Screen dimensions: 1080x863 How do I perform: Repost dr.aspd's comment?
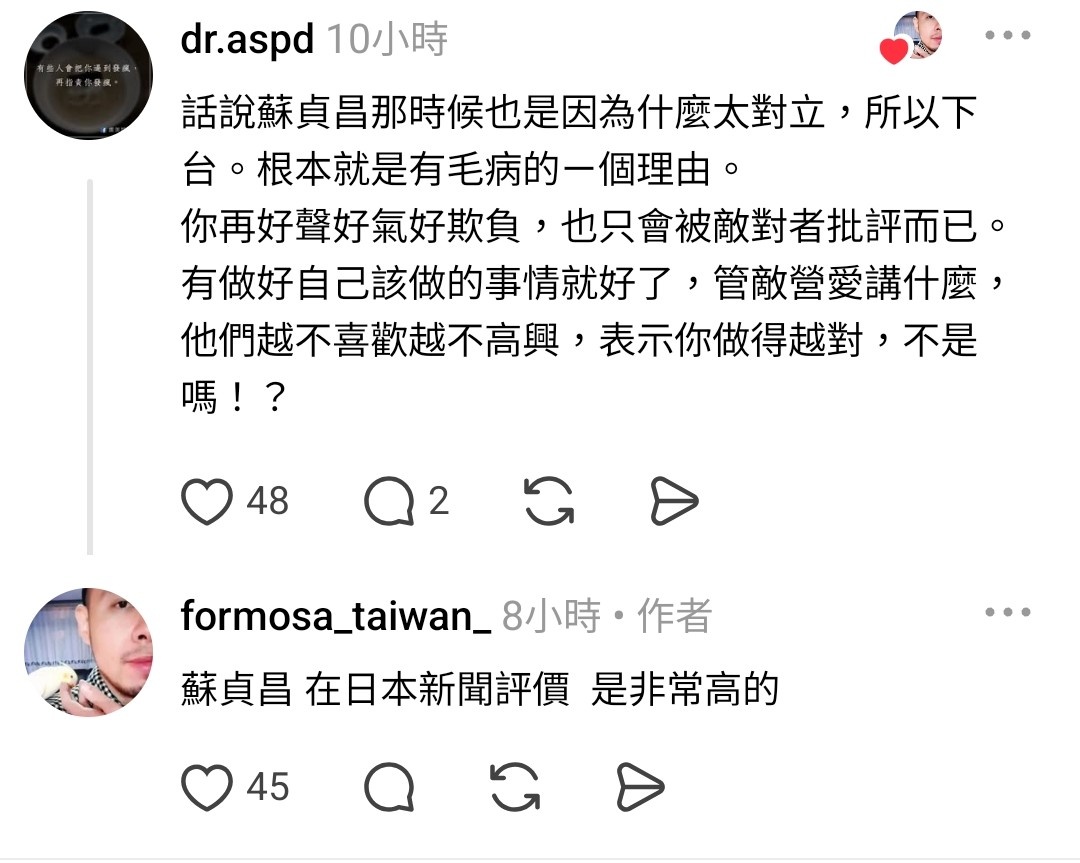tap(548, 501)
